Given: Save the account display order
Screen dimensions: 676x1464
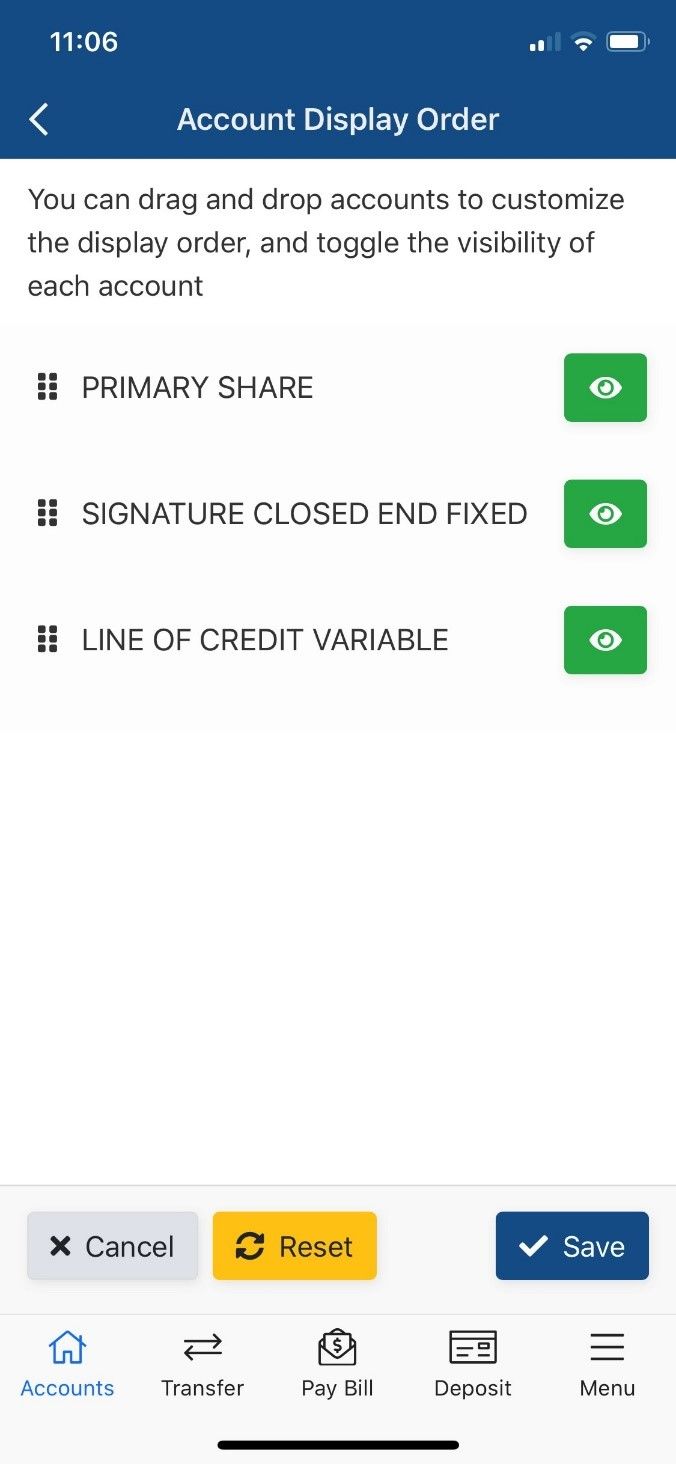Looking at the screenshot, I should 572,1246.
